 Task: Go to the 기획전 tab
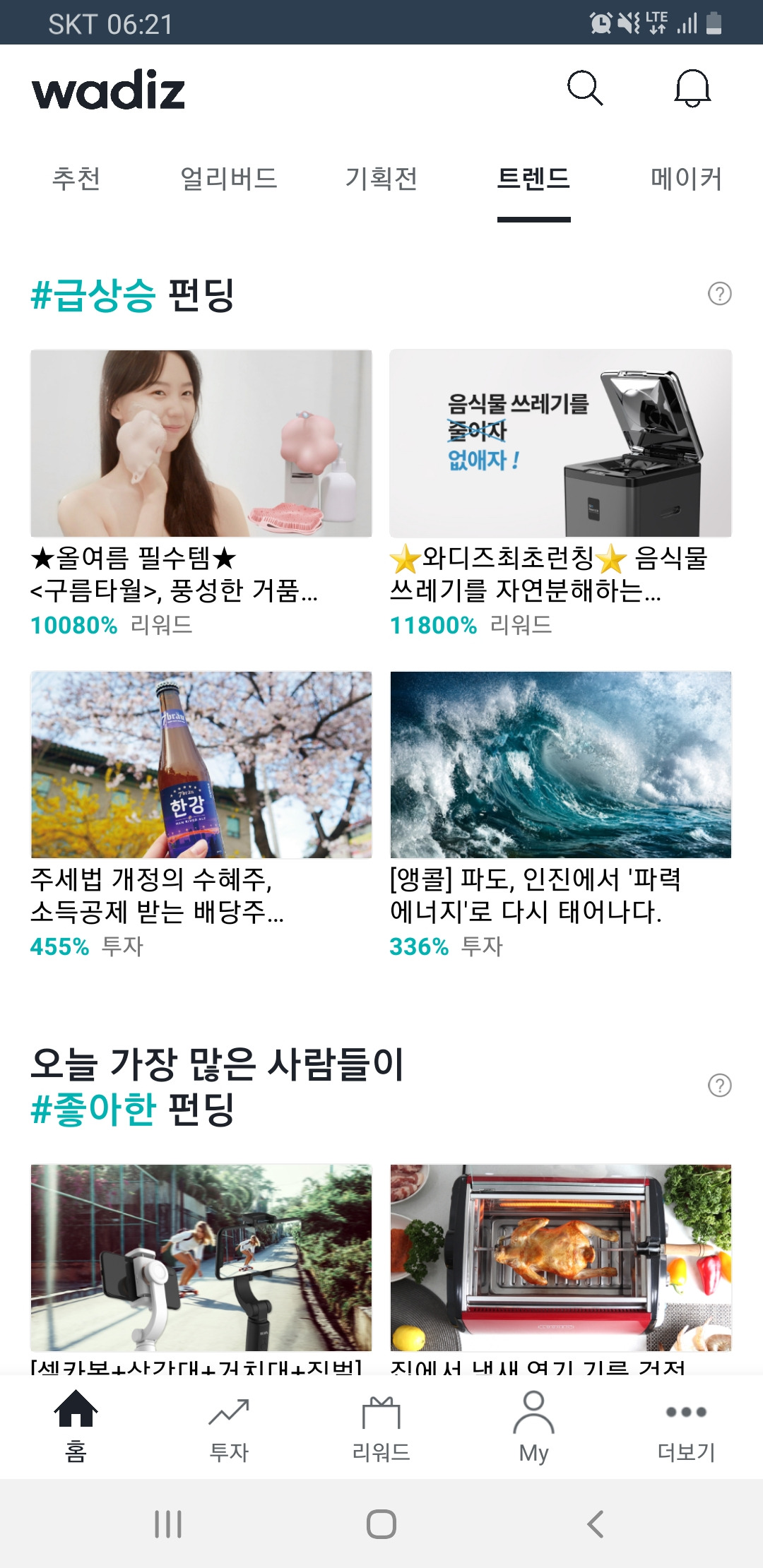(381, 179)
